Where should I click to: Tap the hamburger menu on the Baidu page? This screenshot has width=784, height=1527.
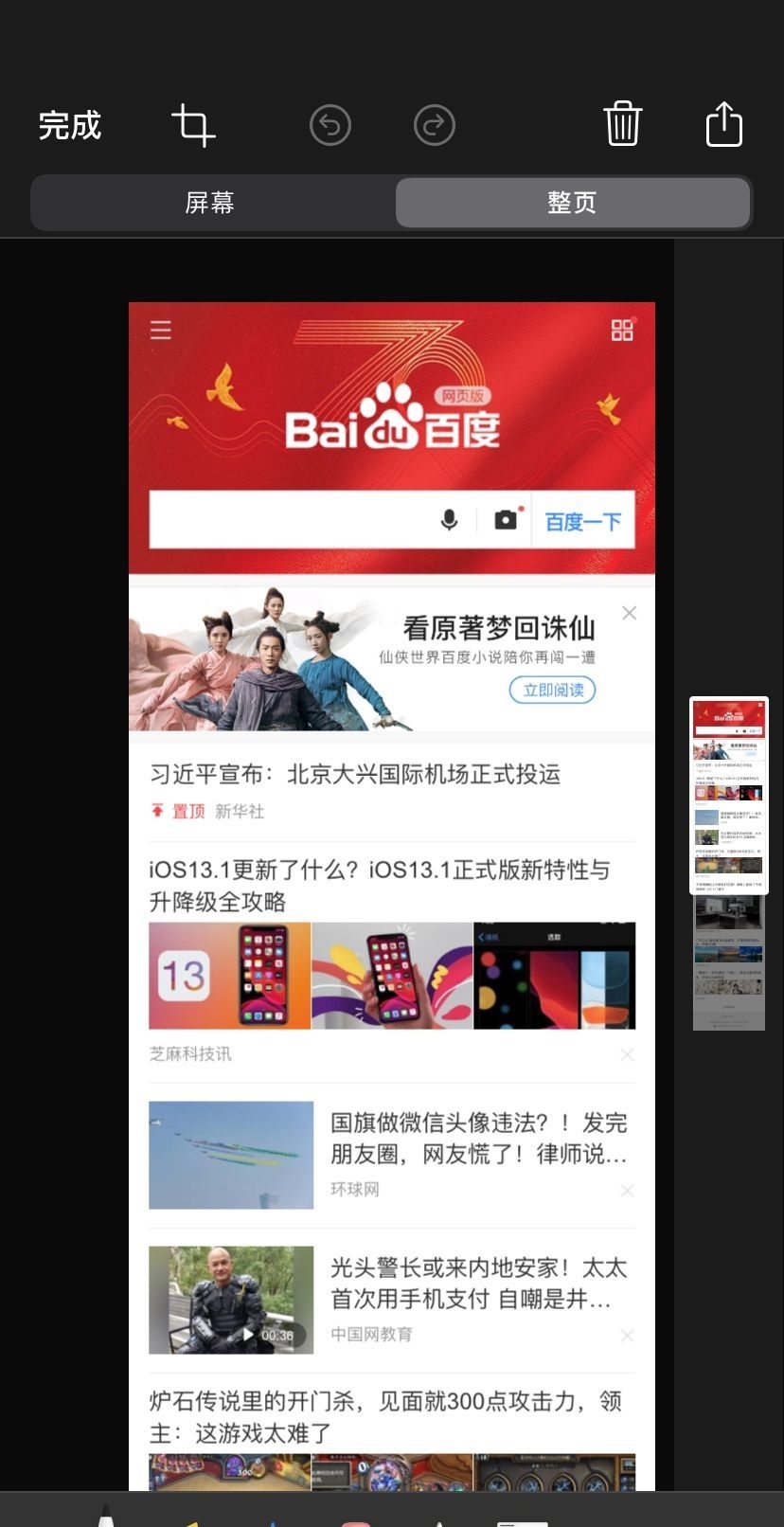[160, 330]
